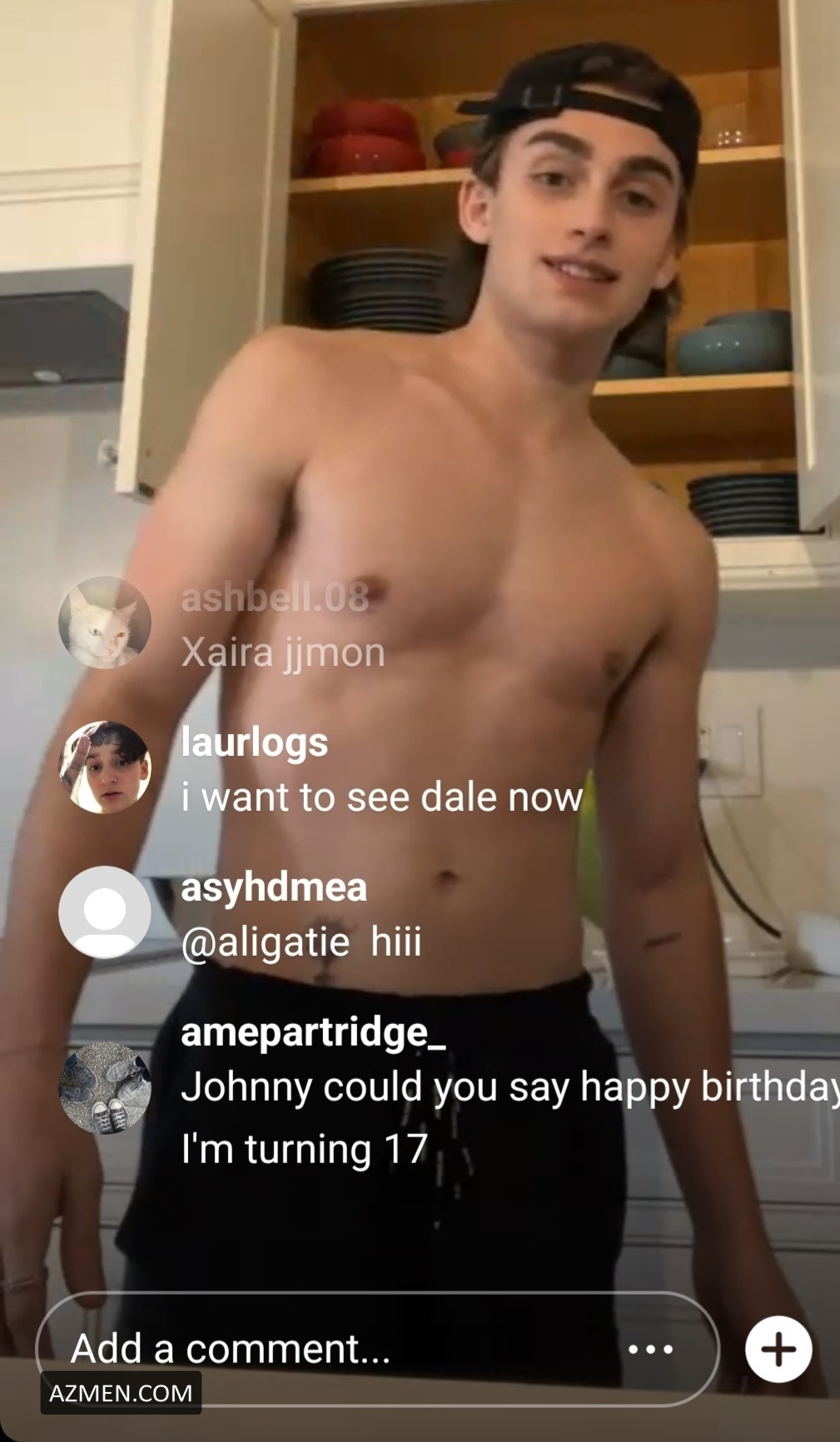
Task: Open ashbell.08's cat avatar
Action: click(x=105, y=622)
